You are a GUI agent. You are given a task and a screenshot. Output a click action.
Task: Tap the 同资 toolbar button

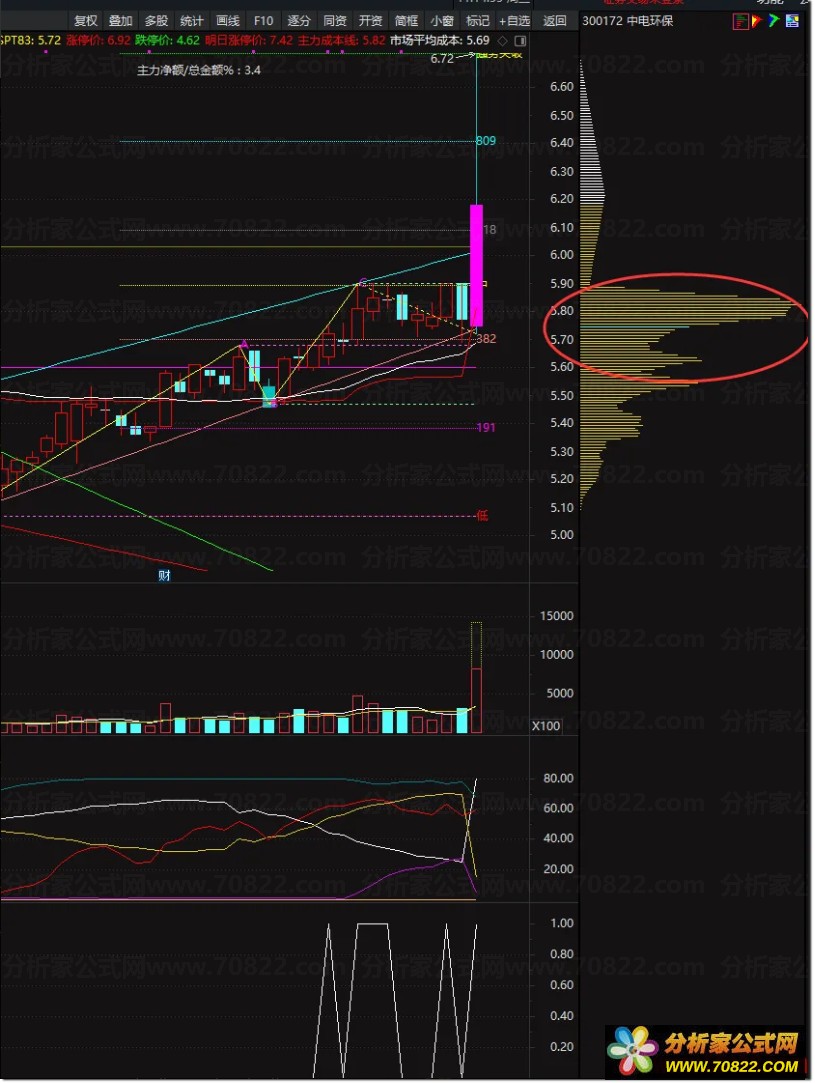tap(335, 20)
